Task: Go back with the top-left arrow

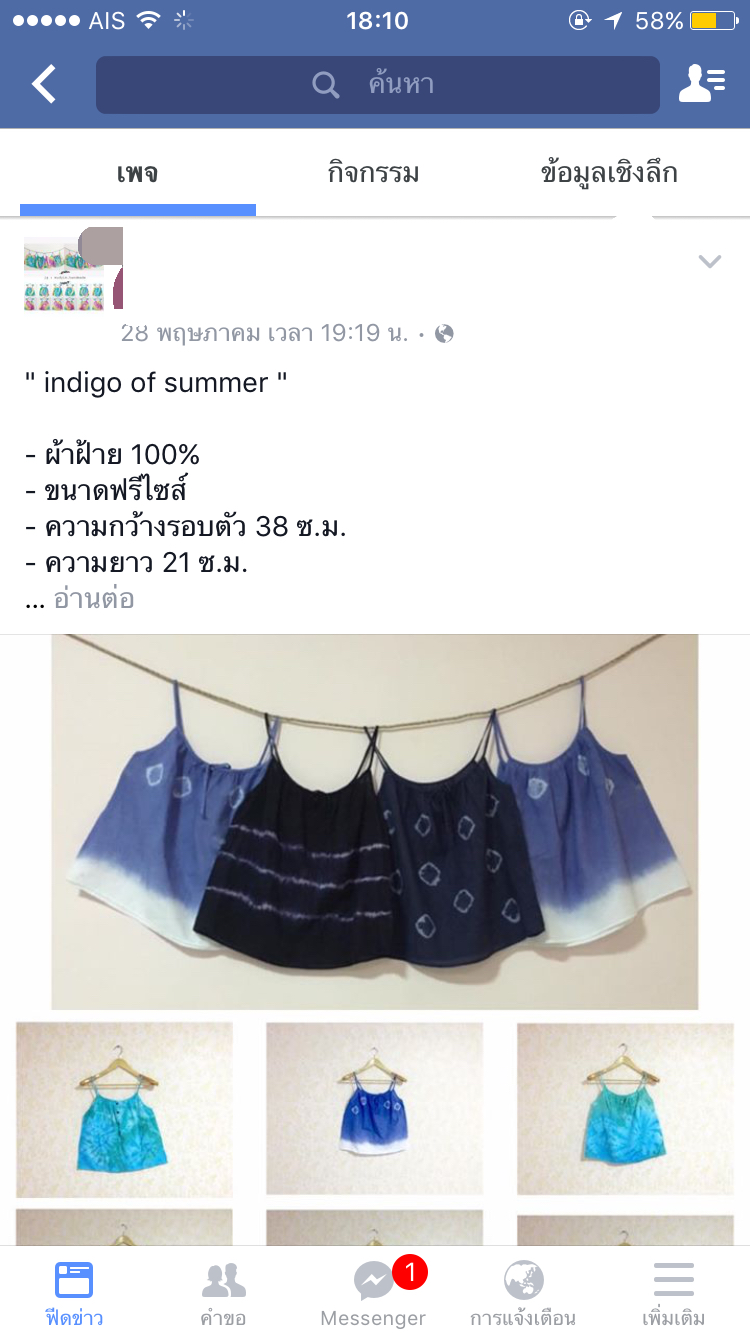Action: click(x=44, y=85)
